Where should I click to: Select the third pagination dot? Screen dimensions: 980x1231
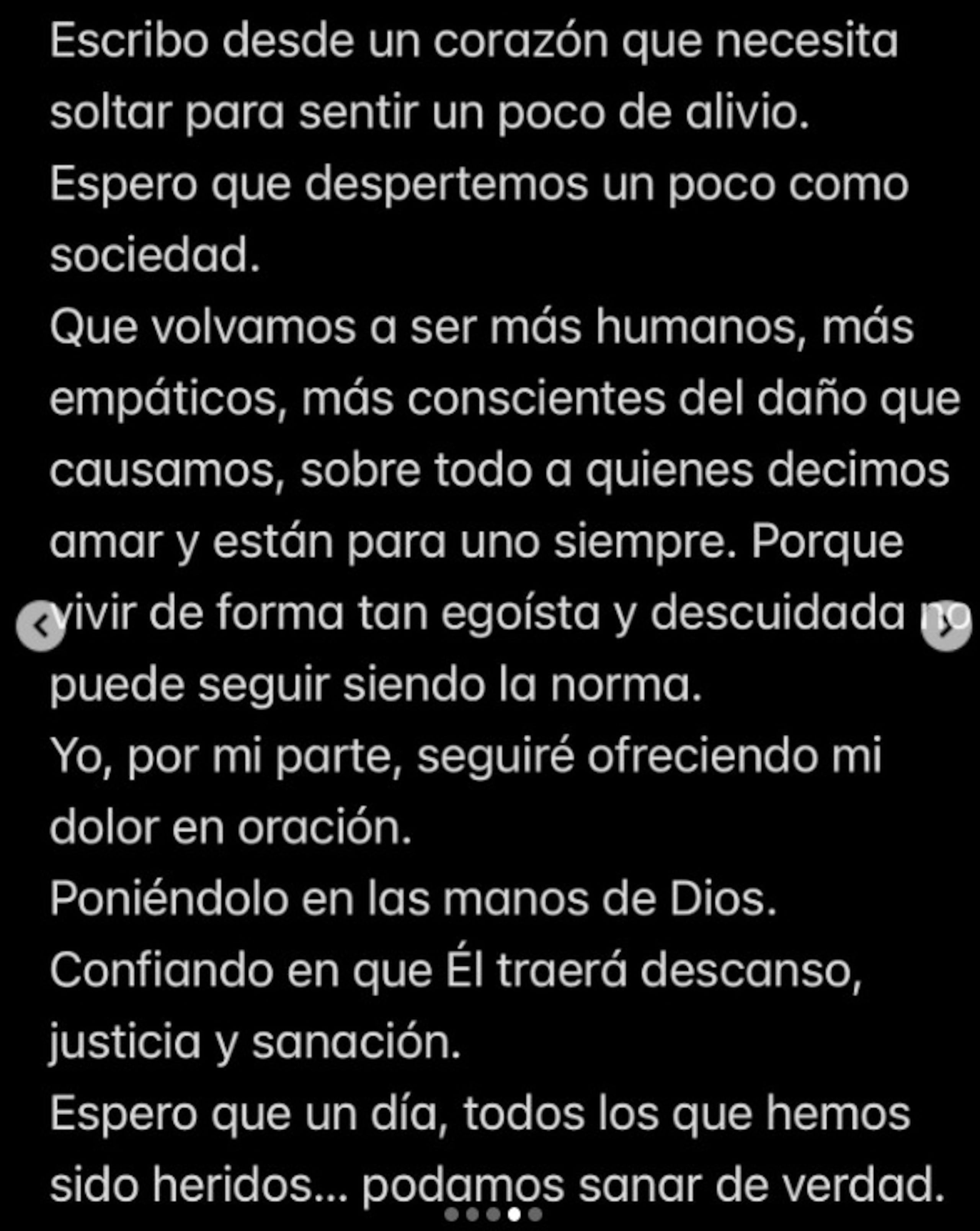(493, 1215)
